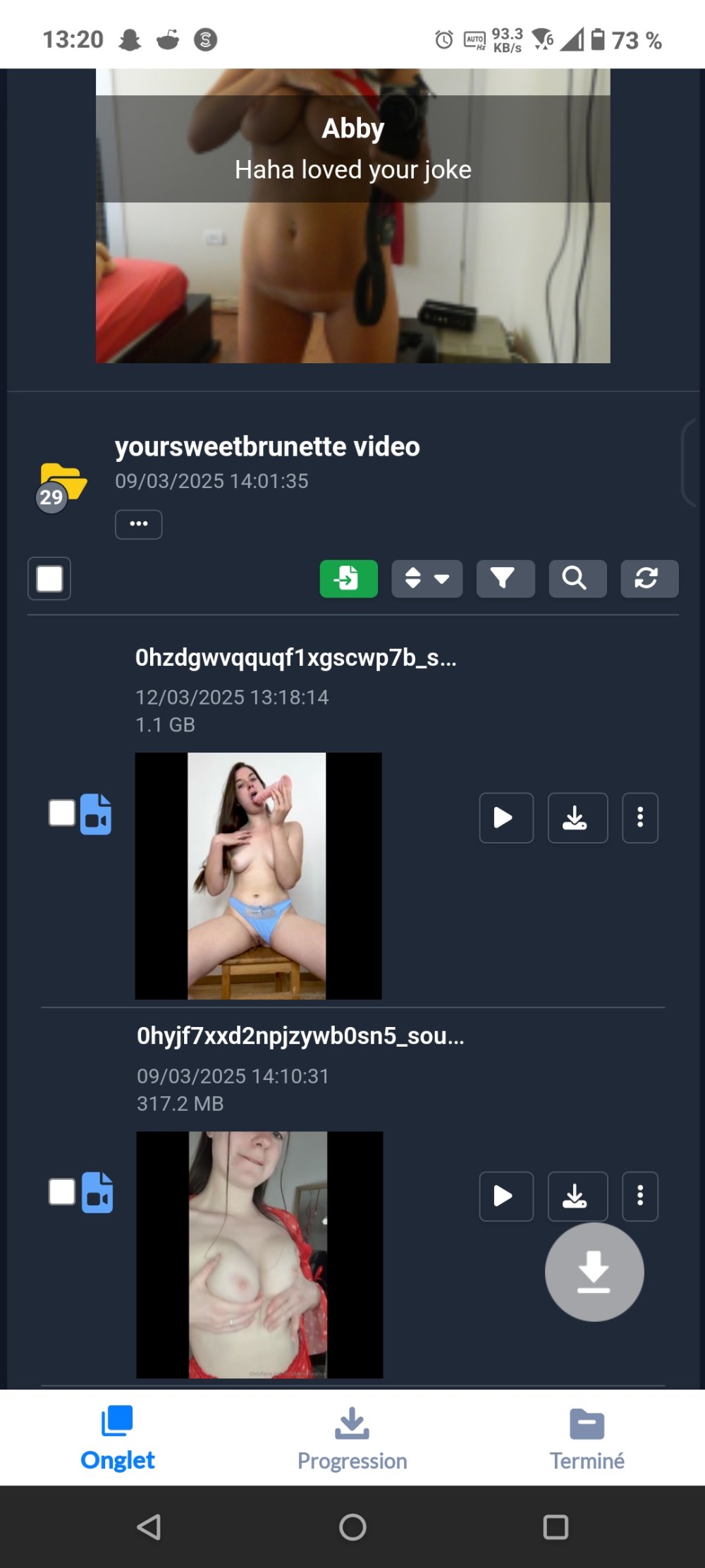Search files in this folder
Screen dimensions: 705x1568
[577, 578]
